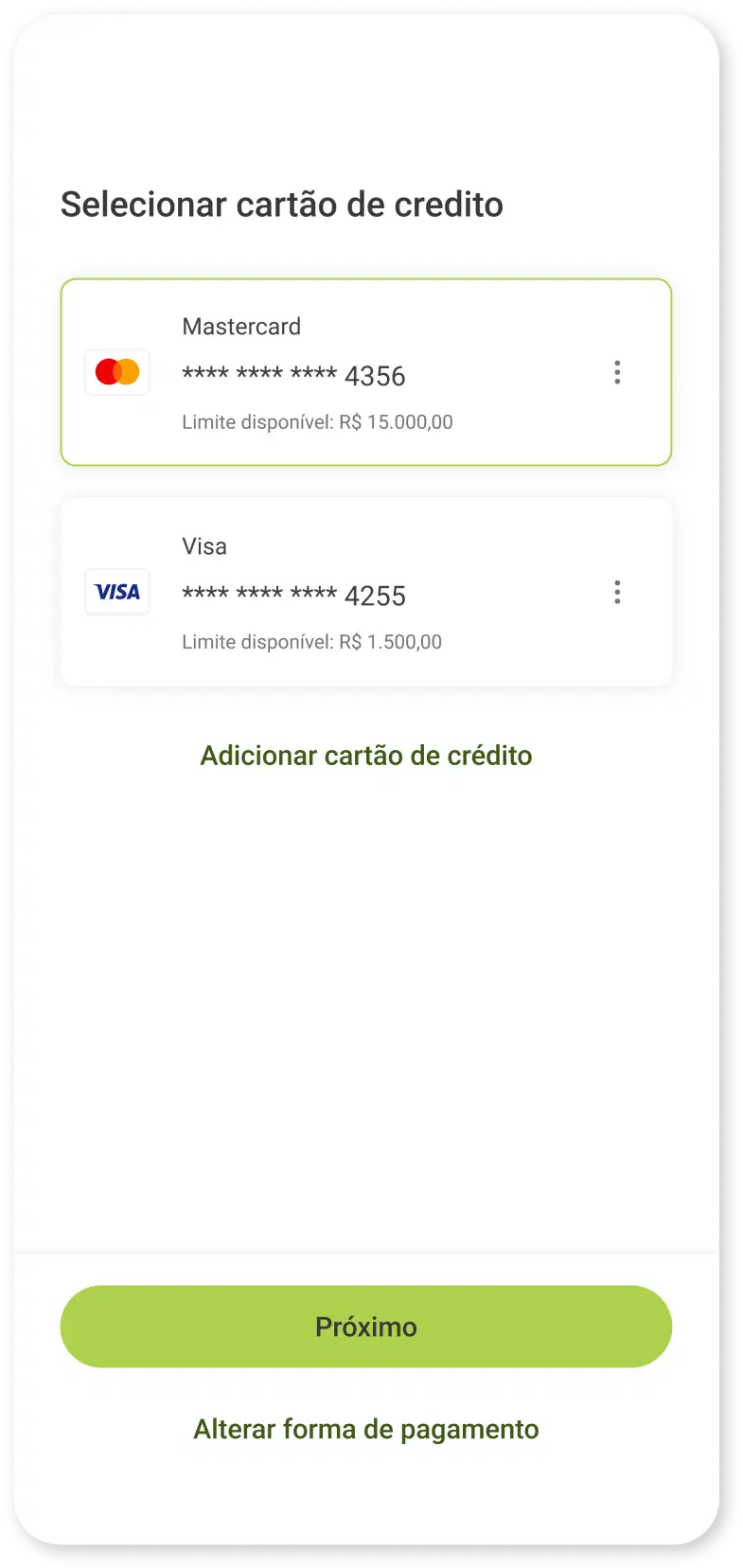Open options menu for Mastercard 4356
Screen dimensions: 743x1568
click(x=617, y=372)
